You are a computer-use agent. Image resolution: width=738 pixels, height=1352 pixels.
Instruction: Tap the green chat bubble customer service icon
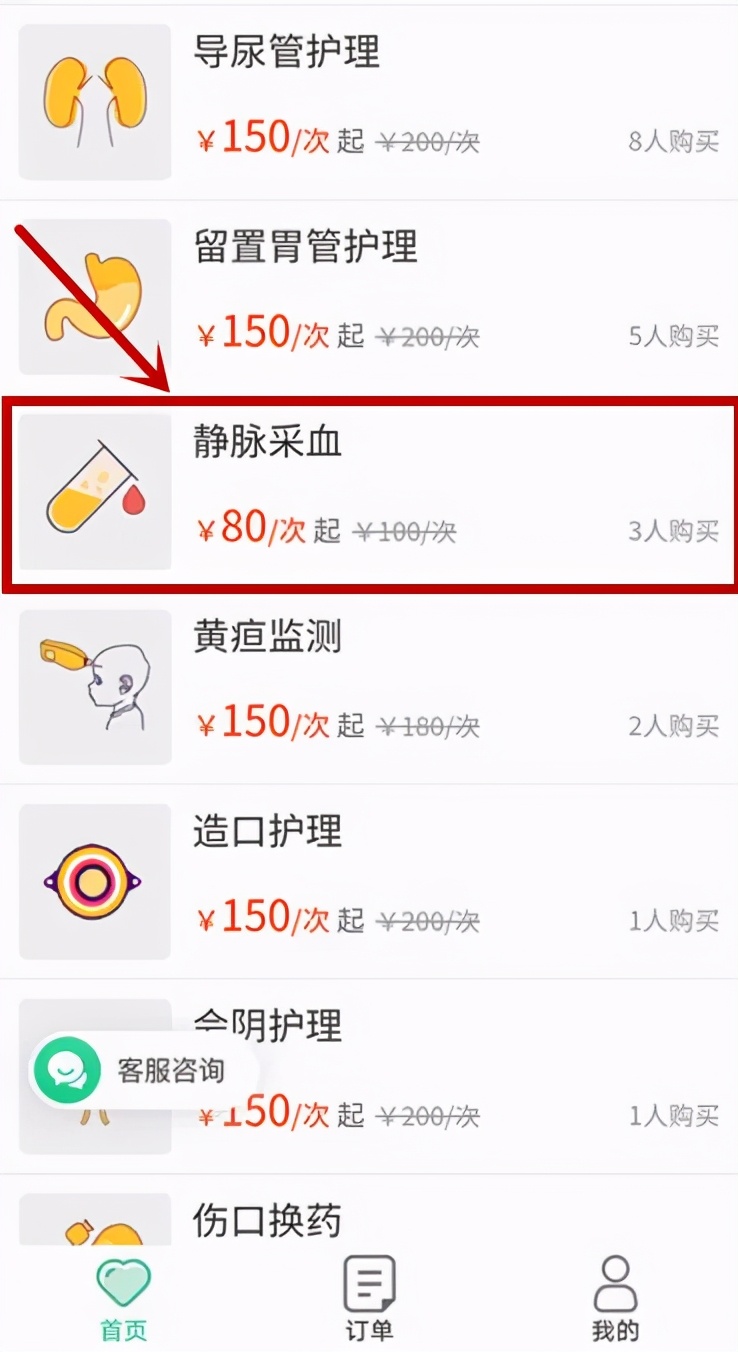(x=66, y=1069)
